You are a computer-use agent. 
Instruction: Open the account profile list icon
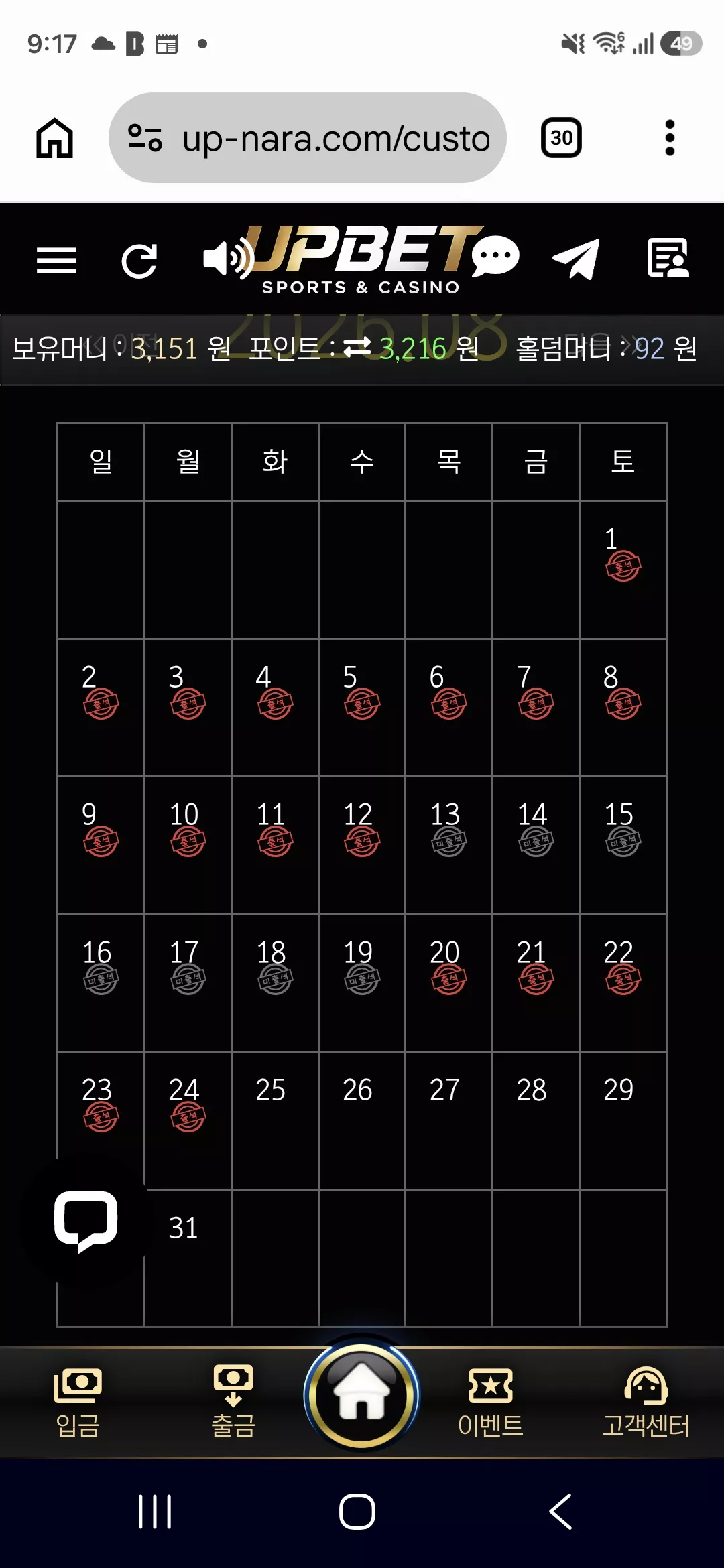coord(668,258)
